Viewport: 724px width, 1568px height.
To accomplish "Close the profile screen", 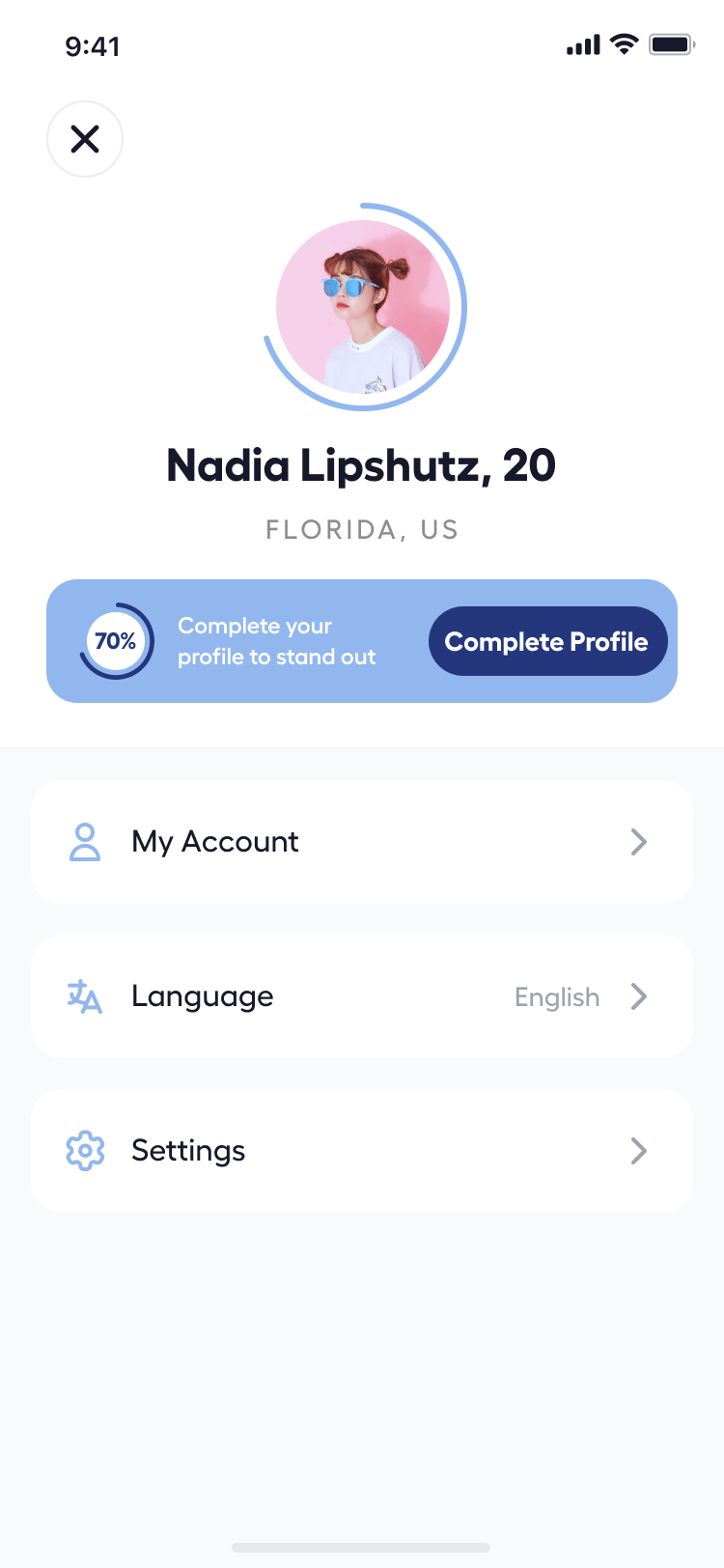I will (85, 139).
